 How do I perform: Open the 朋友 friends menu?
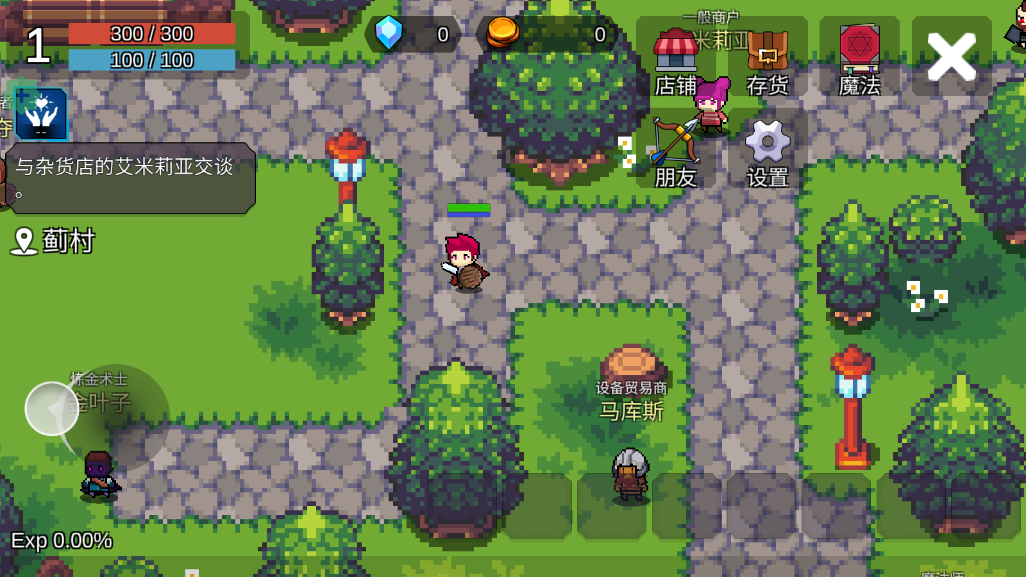(676, 150)
